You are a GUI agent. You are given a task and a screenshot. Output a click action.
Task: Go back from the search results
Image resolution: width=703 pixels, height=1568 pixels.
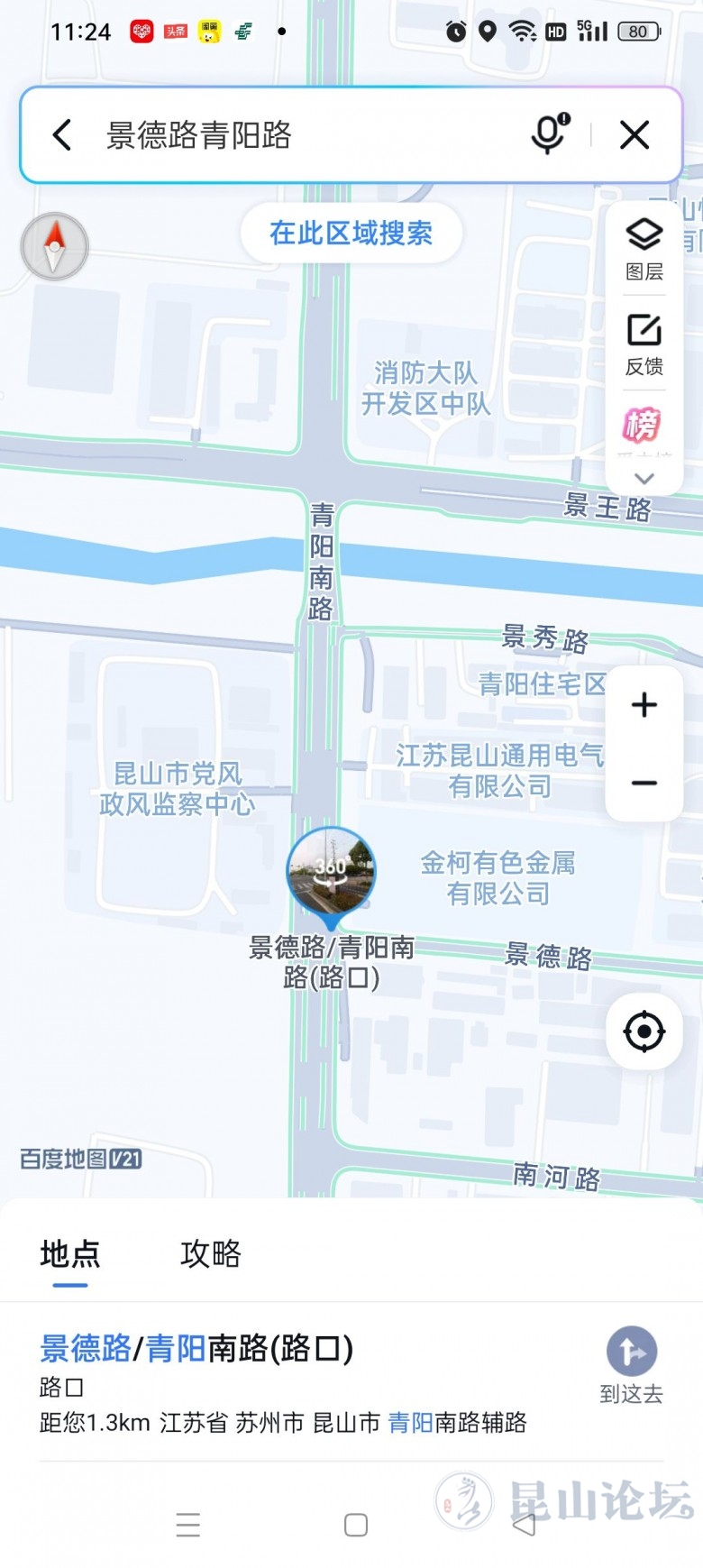click(x=61, y=135)
